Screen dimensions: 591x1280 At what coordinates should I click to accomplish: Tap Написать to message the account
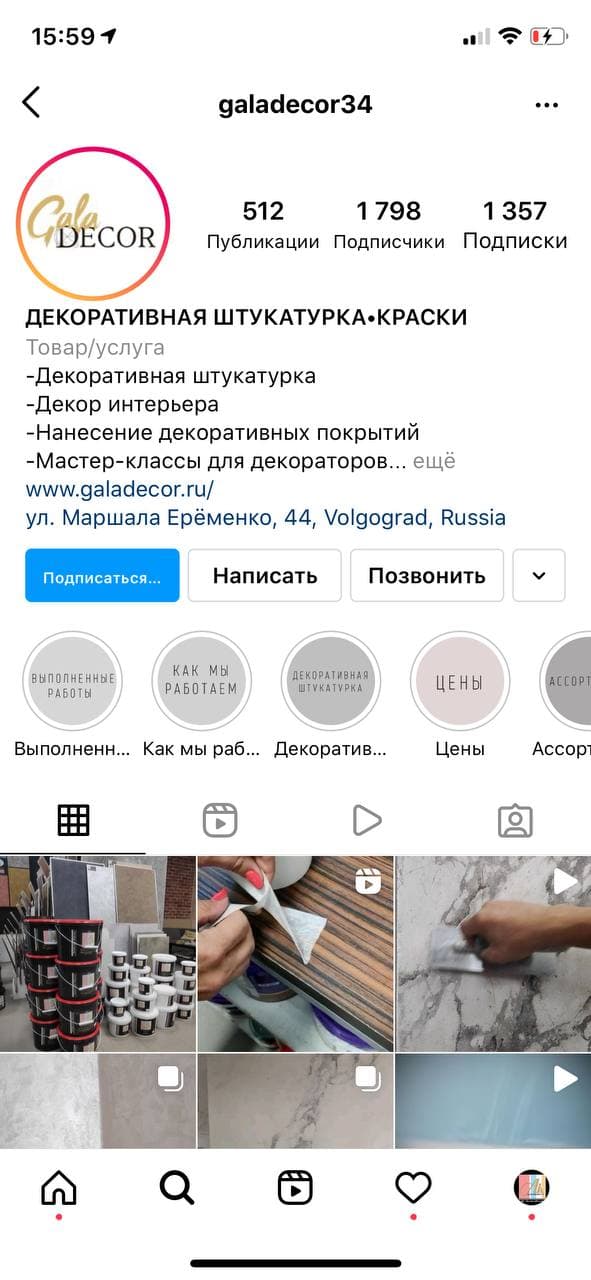pyautogui.click(x=265, y=576)
